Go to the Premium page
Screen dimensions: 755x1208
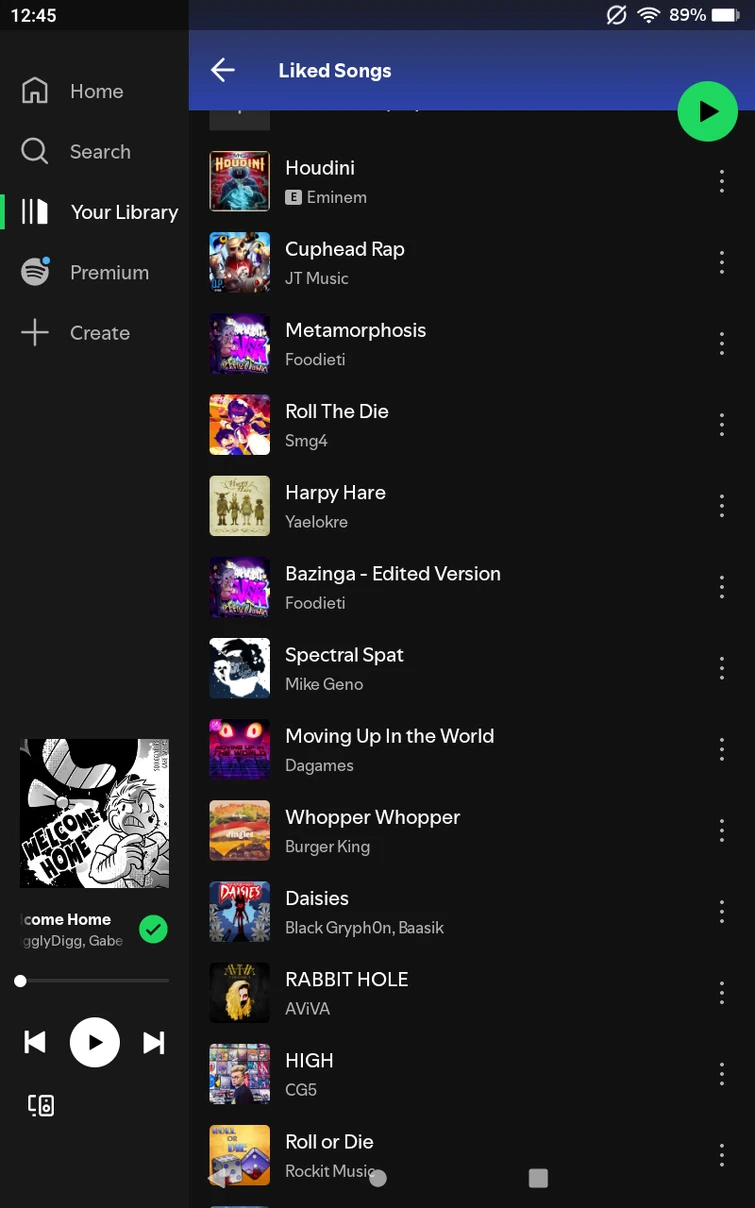(x=108, y=273)
